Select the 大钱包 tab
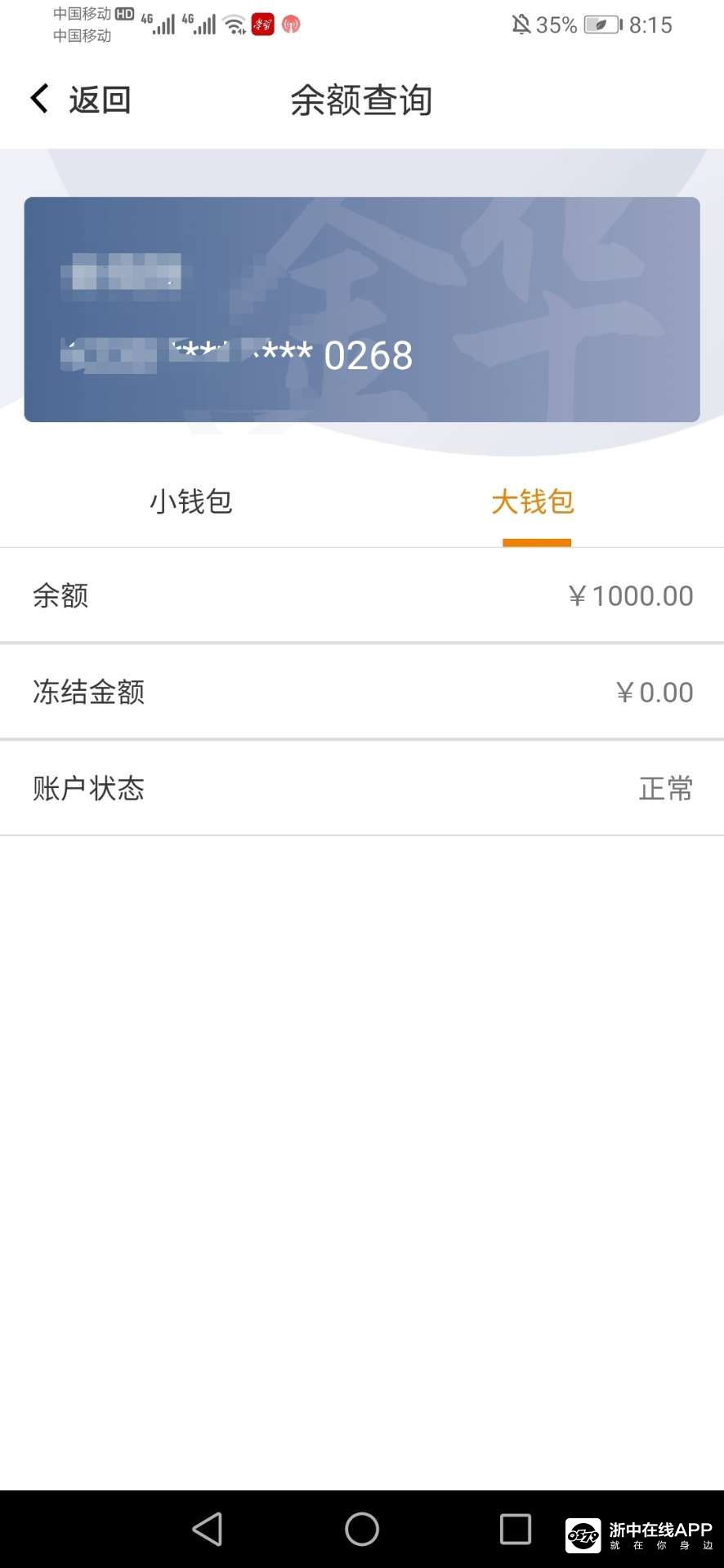 pos(536,501)
